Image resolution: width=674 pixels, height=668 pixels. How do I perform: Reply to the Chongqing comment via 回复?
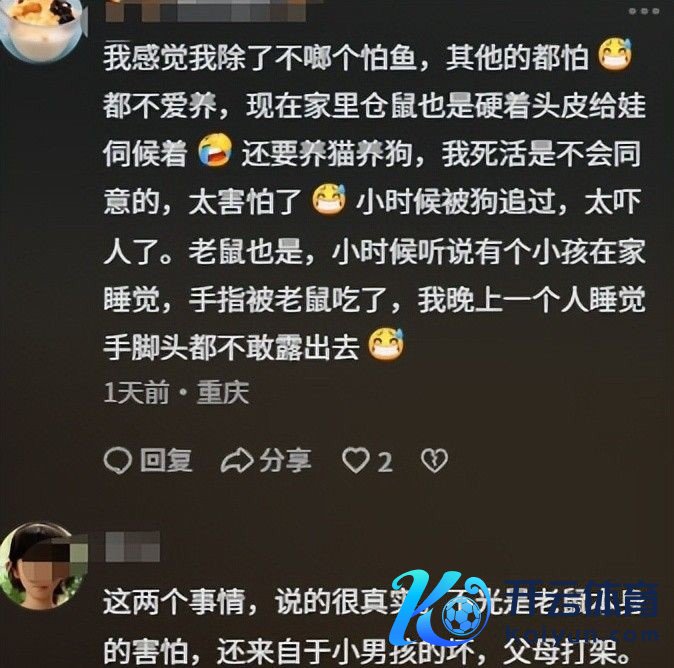148,460
